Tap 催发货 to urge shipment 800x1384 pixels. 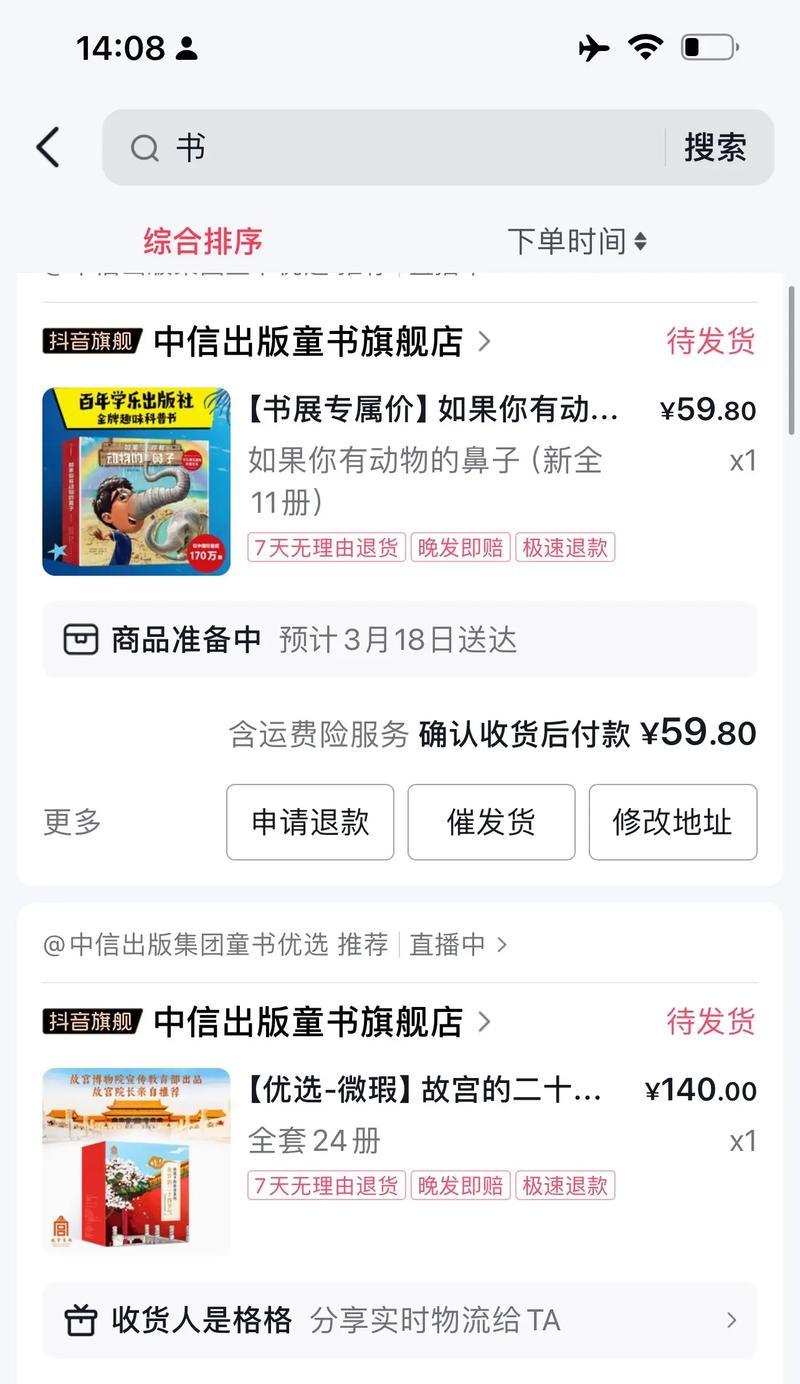[x=491, y=822]
